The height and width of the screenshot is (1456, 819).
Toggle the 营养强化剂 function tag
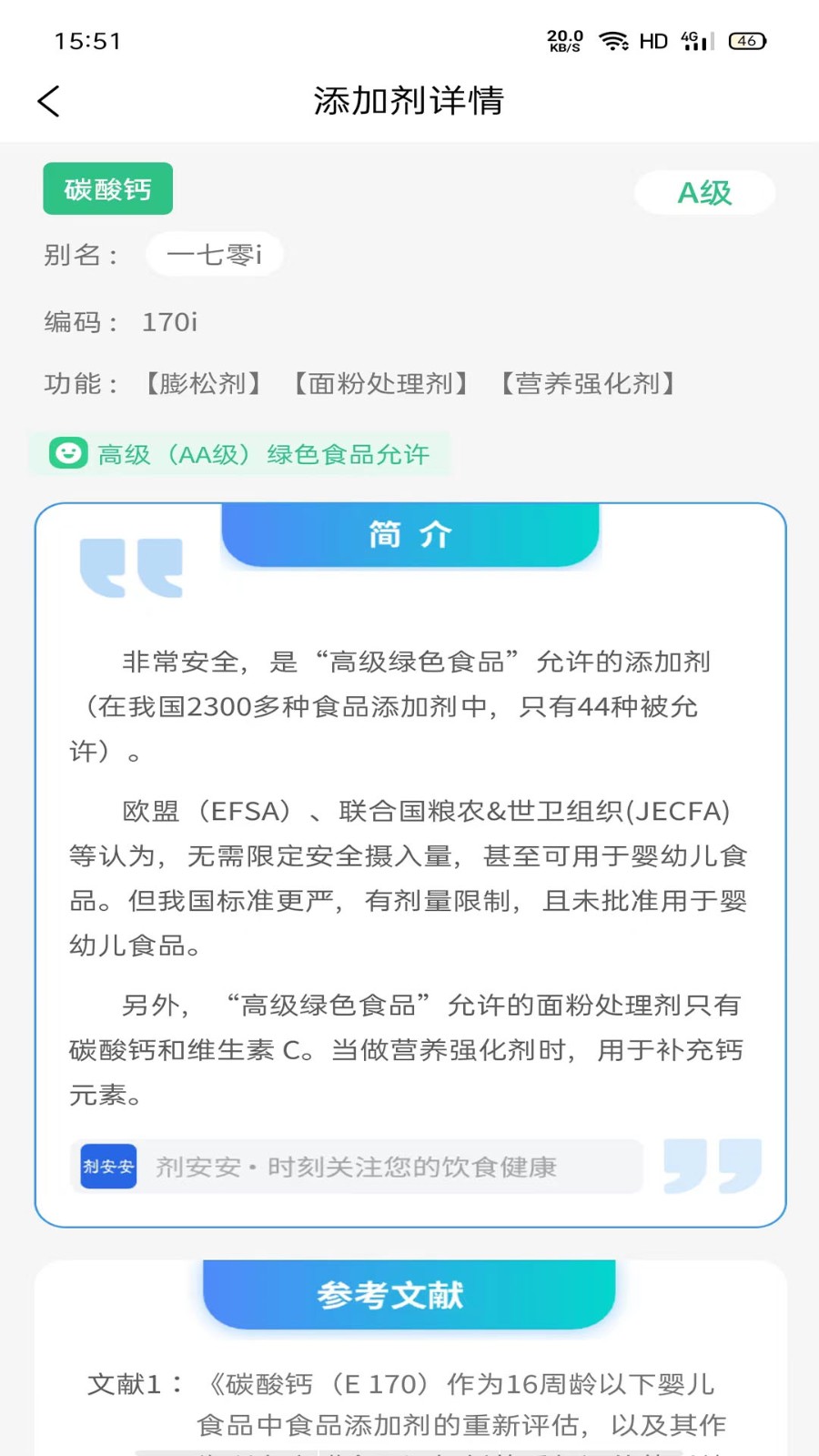[587, 383]
